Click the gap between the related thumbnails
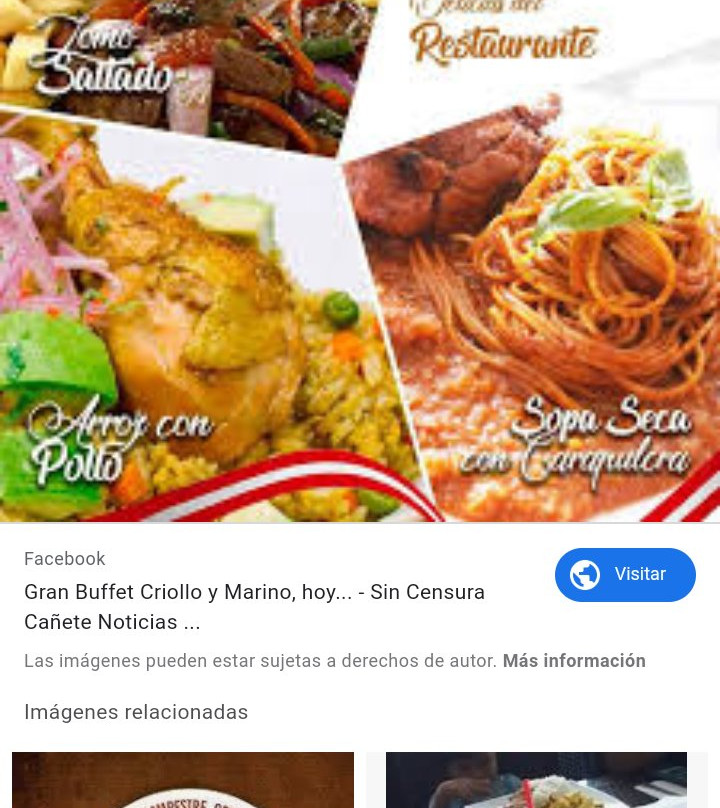 click(368, 780)
